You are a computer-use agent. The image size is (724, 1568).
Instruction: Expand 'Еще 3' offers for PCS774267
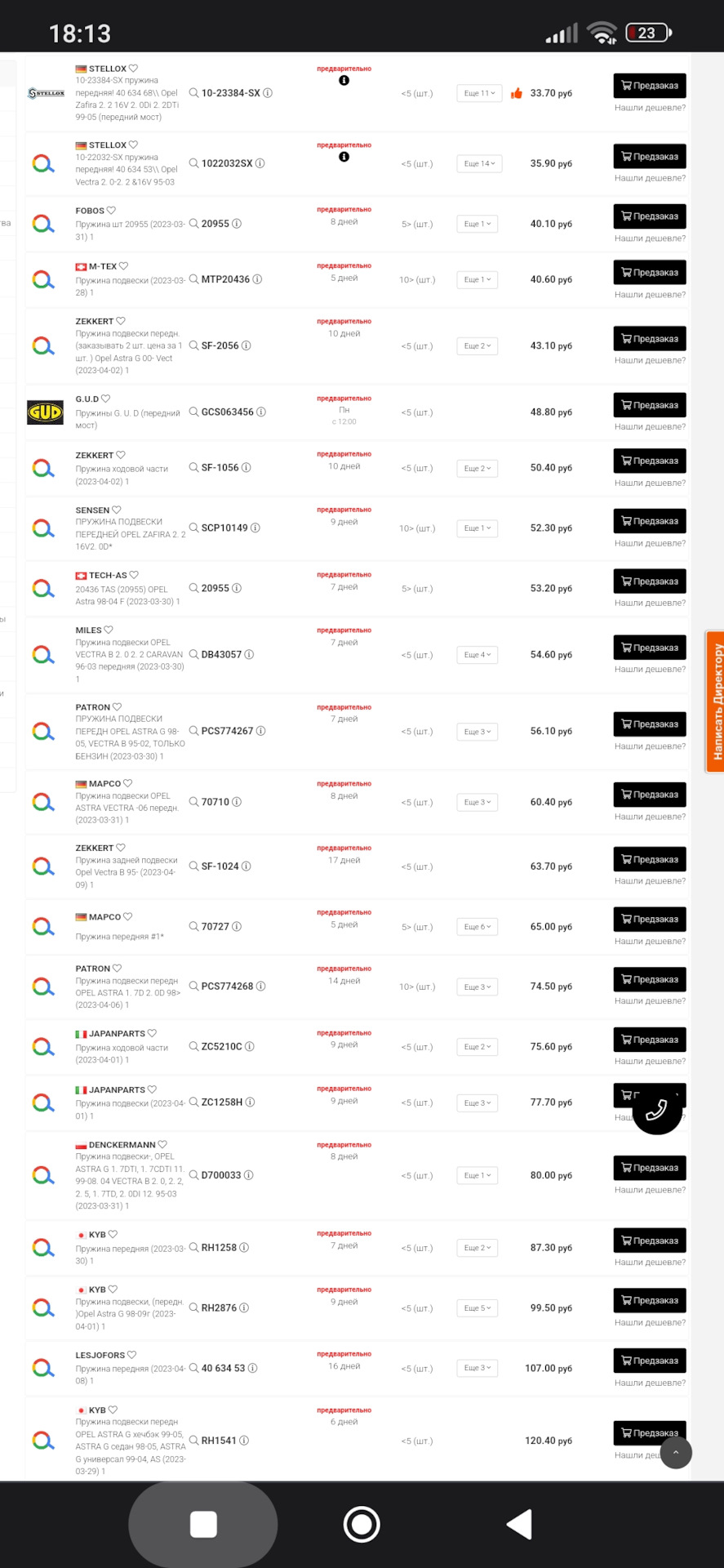point(478,732)
